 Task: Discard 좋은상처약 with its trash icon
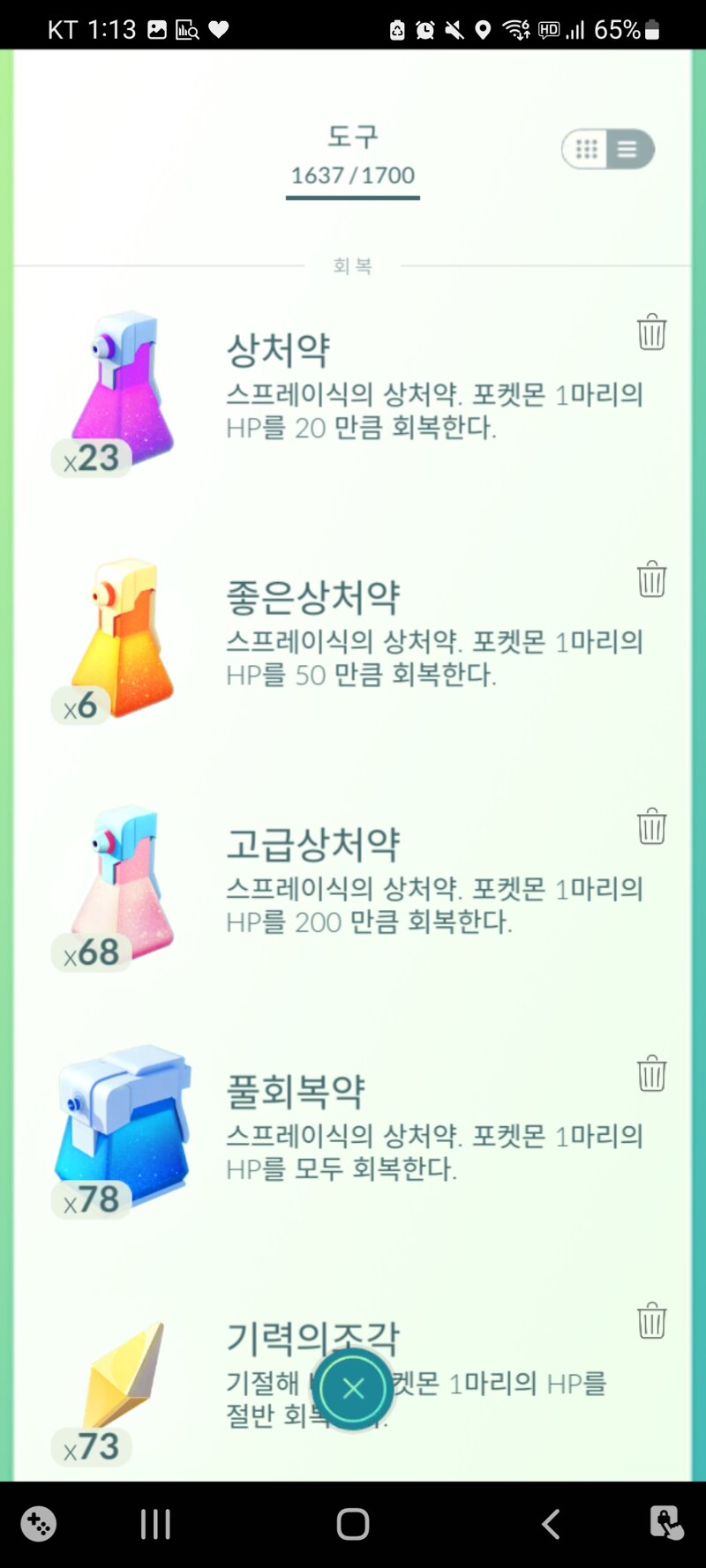[x=651, y=579]
